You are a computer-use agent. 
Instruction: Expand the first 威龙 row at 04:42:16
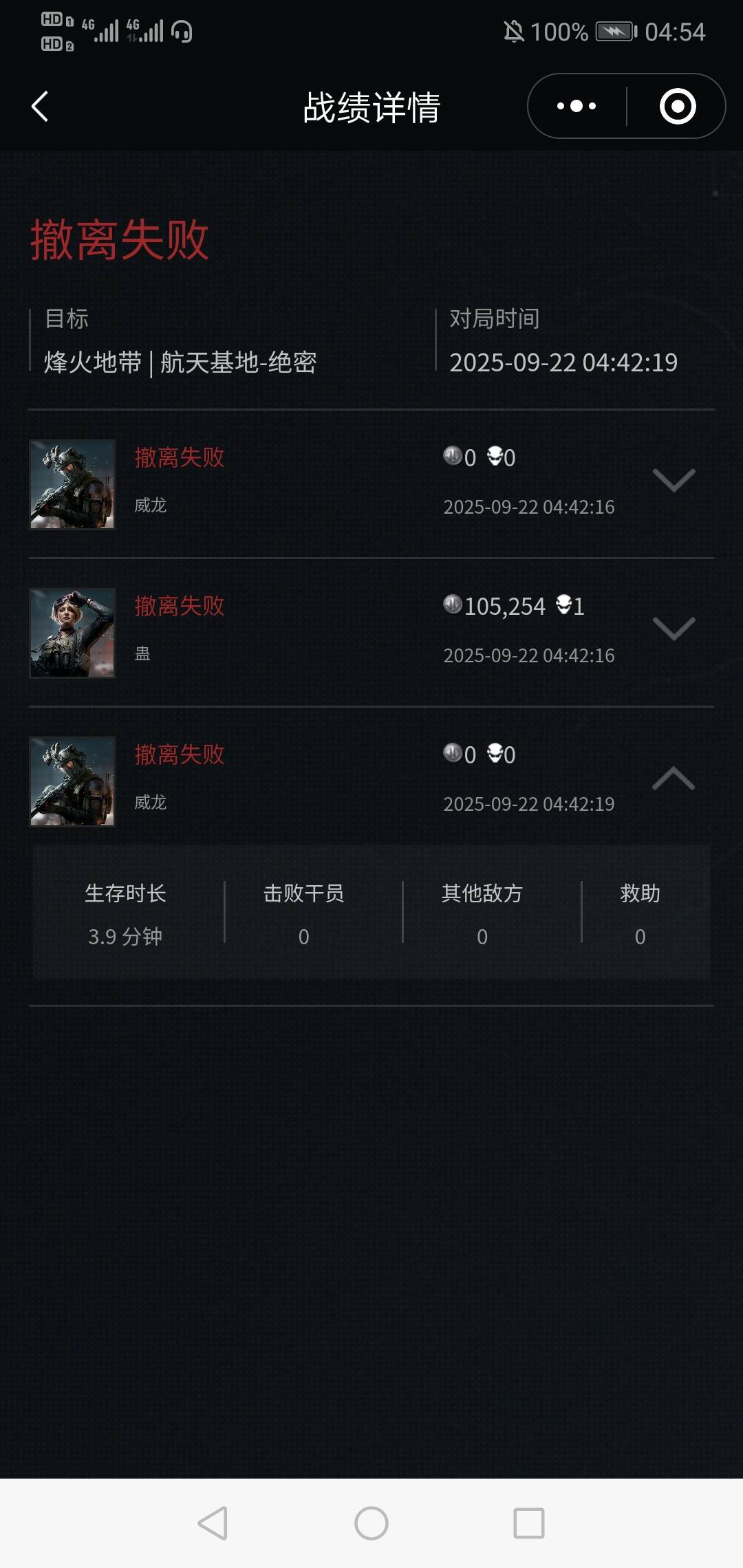[x=674, y=480]
